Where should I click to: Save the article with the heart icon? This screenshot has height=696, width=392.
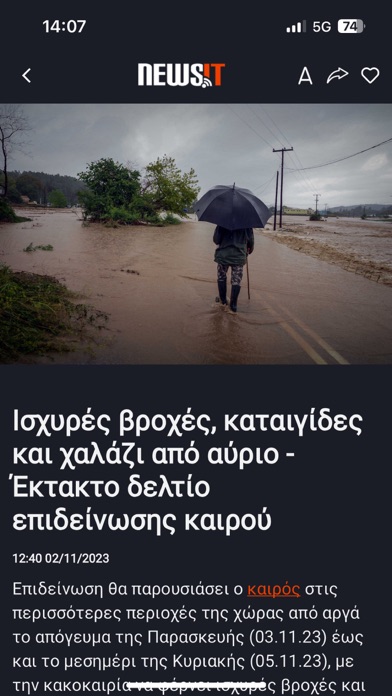click(370, 75)
